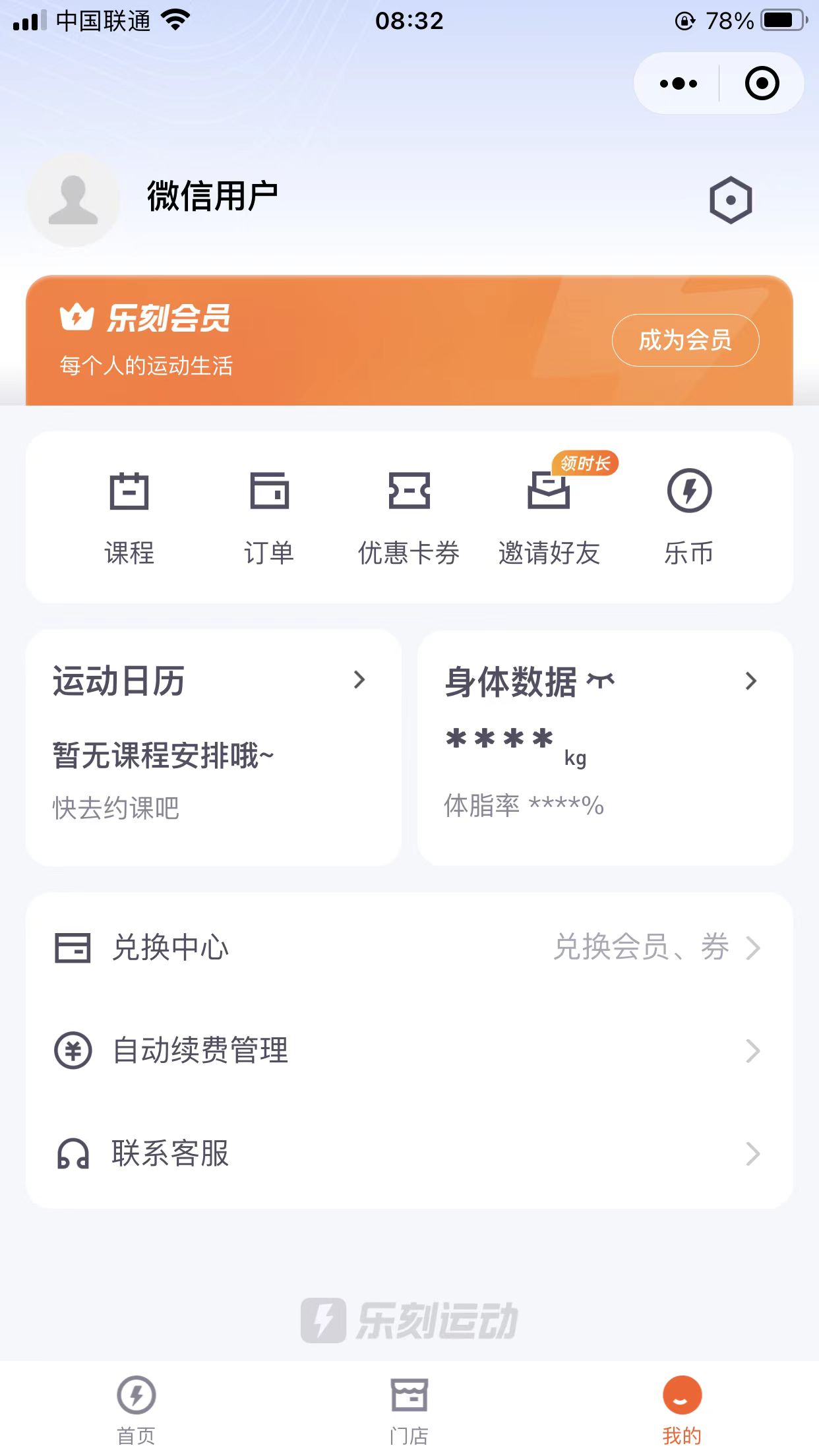Open the mini program more-options menu
This screenshot has height=1456, width=819.
coord(678,84)
